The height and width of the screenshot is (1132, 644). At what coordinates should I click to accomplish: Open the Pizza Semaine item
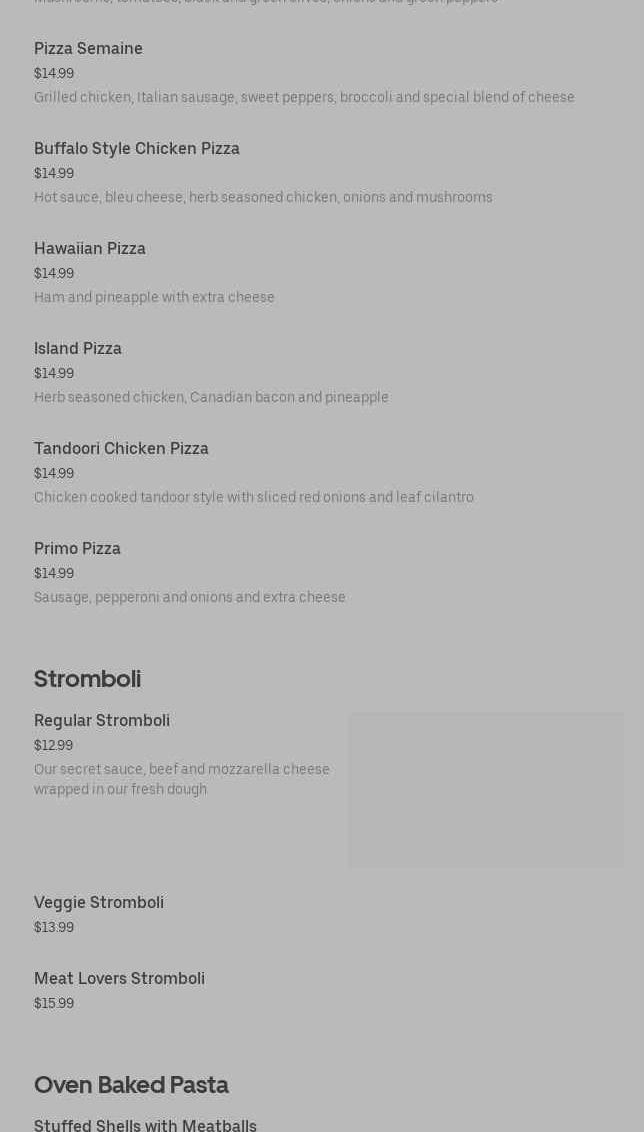(88, 49)
